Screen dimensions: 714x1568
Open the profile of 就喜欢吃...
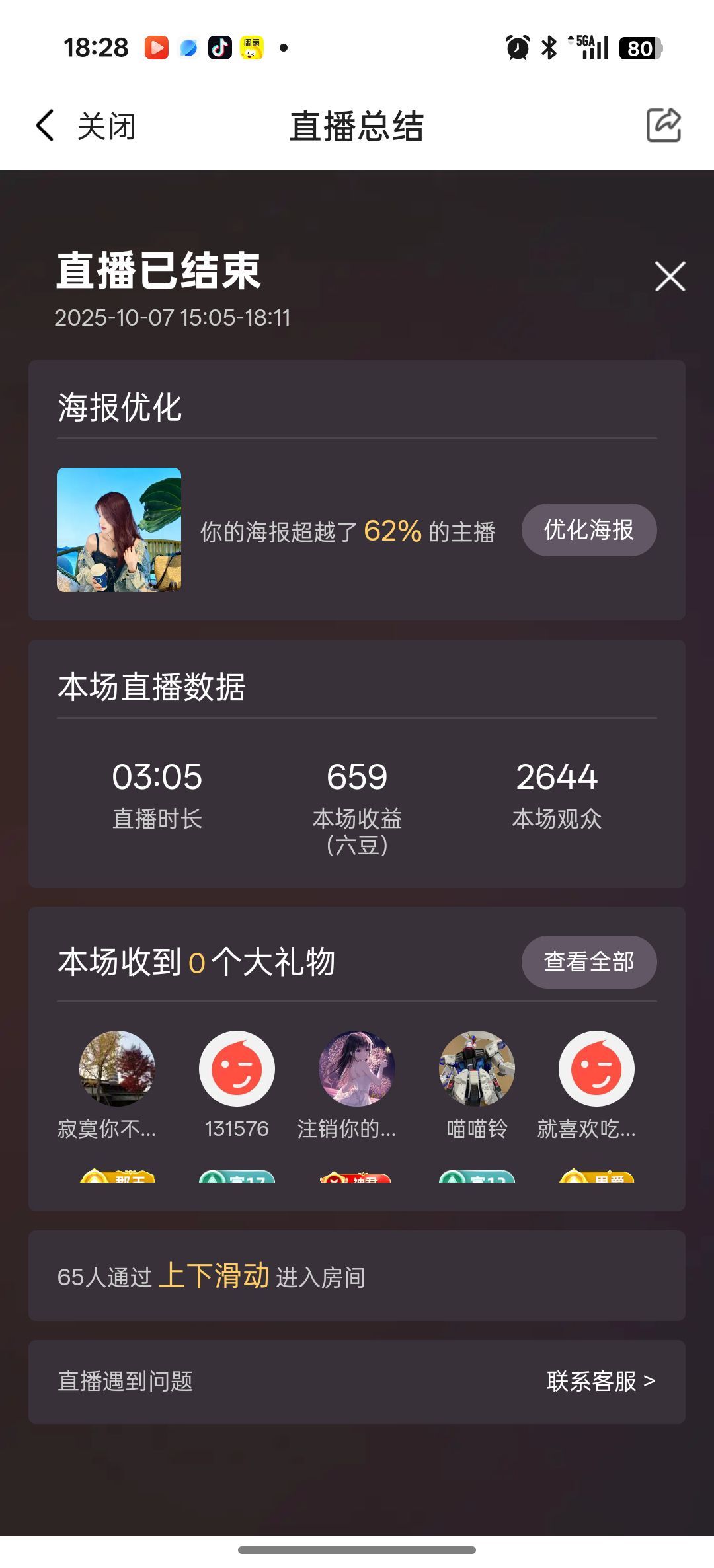point(596,1068)
